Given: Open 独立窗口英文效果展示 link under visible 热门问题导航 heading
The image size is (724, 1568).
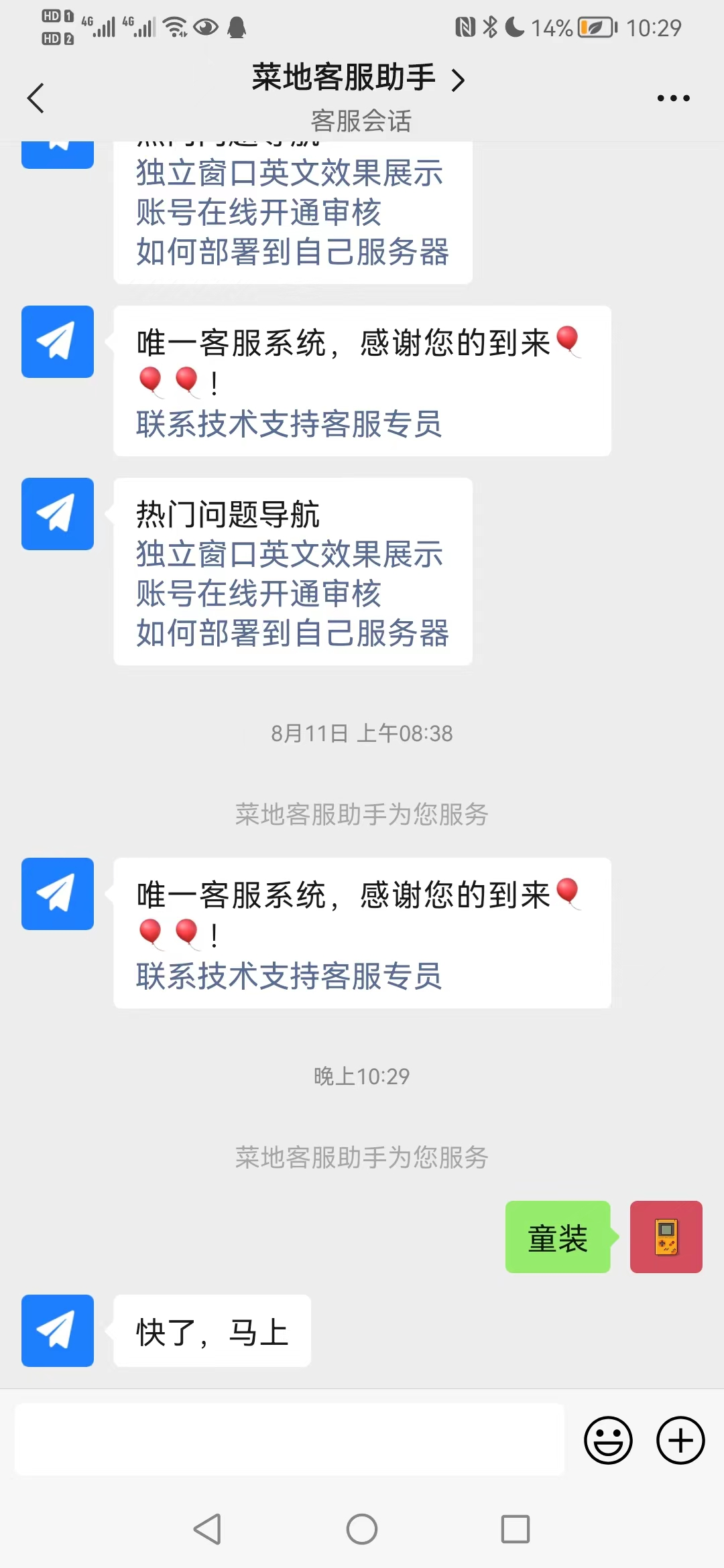Looking at the screenshot, I should click(x=289, y=554).
